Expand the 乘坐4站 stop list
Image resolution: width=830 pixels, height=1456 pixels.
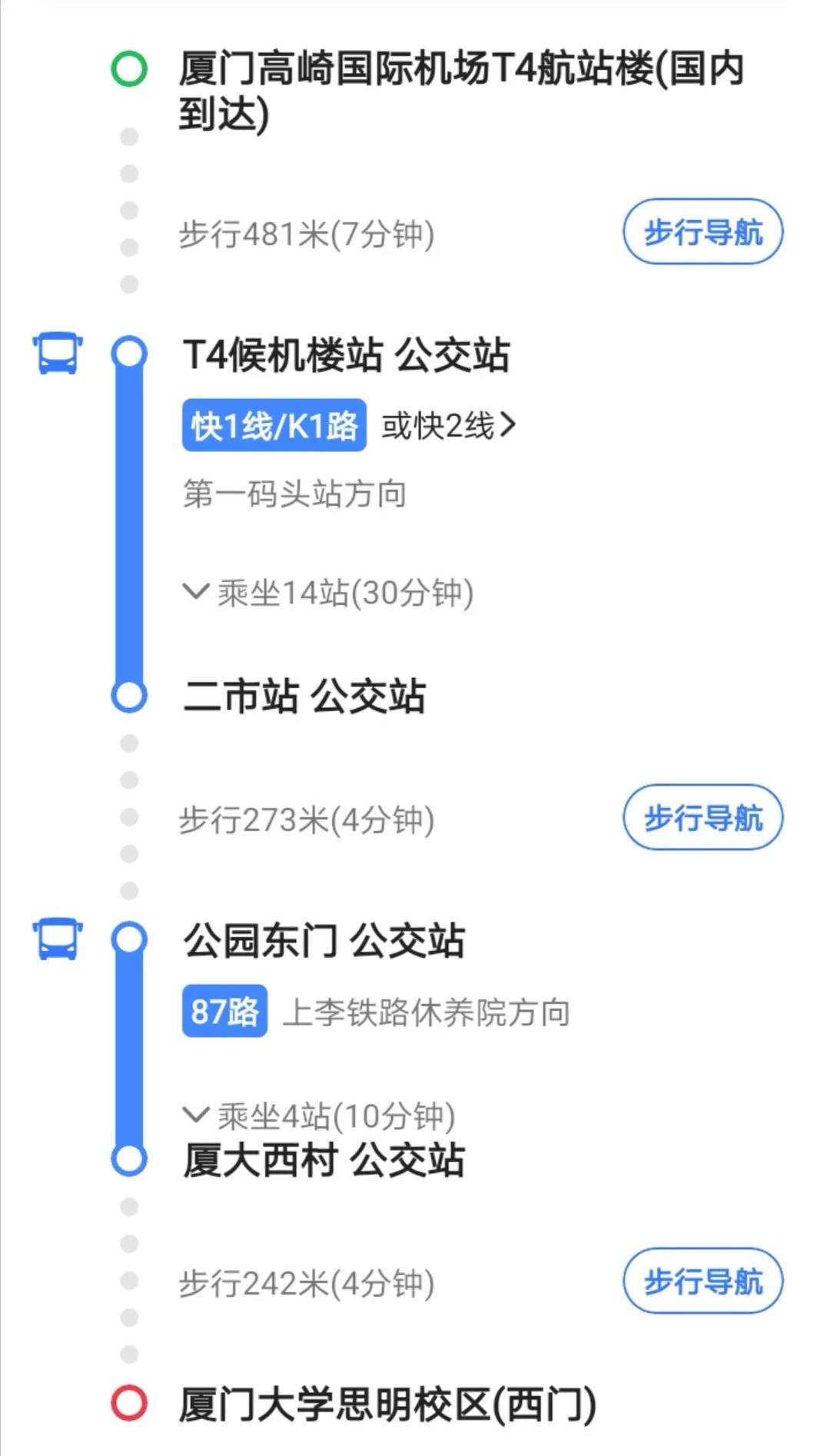319,1115
